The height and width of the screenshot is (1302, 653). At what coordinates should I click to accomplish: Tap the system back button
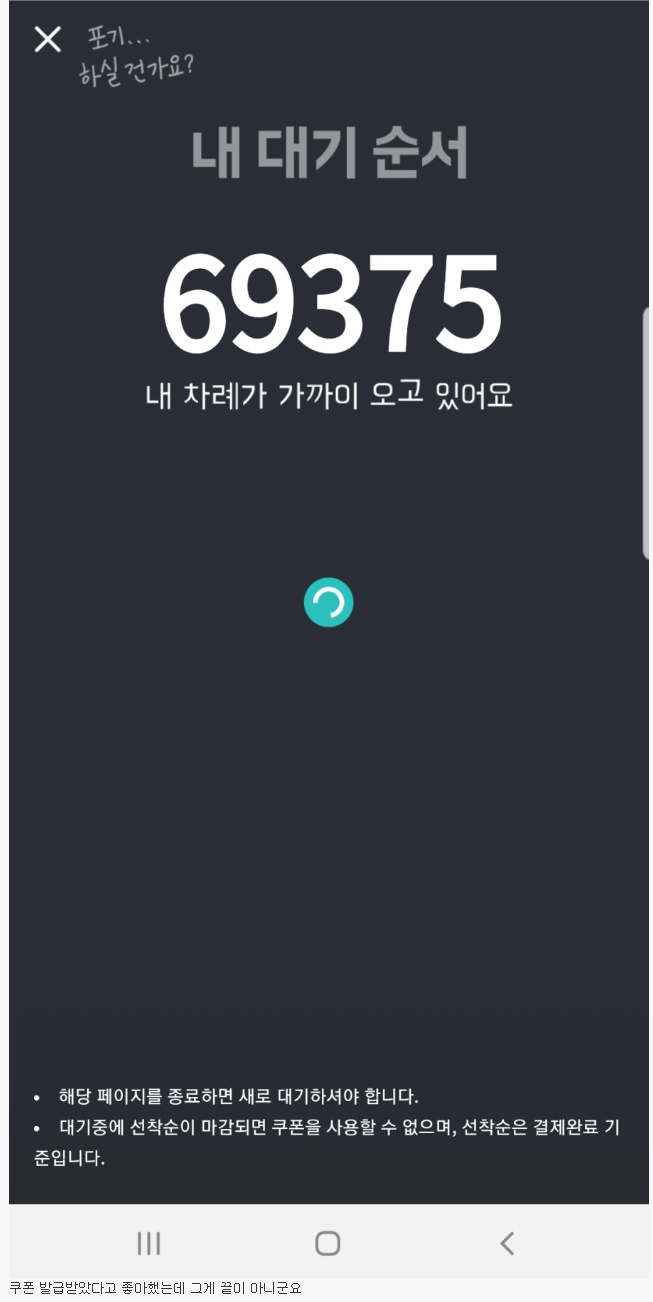[x=507, y=1243]
